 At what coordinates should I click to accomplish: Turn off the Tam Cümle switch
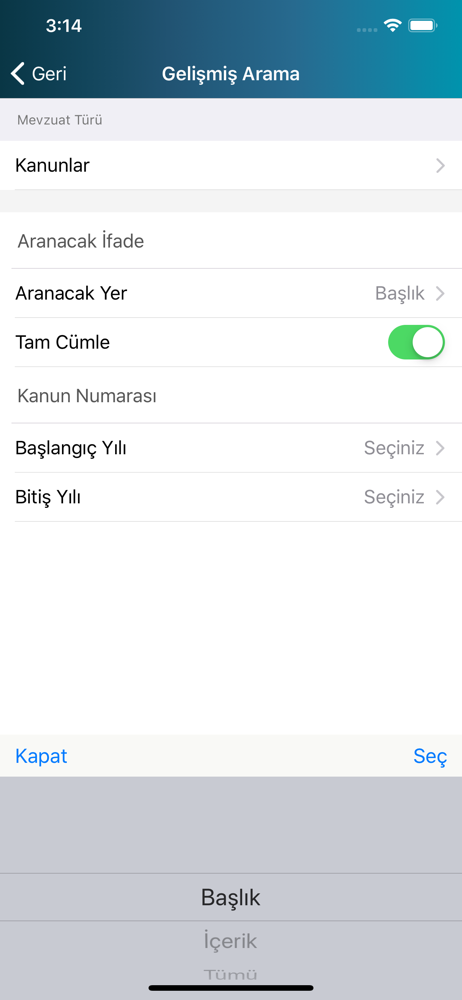point(415,342)
